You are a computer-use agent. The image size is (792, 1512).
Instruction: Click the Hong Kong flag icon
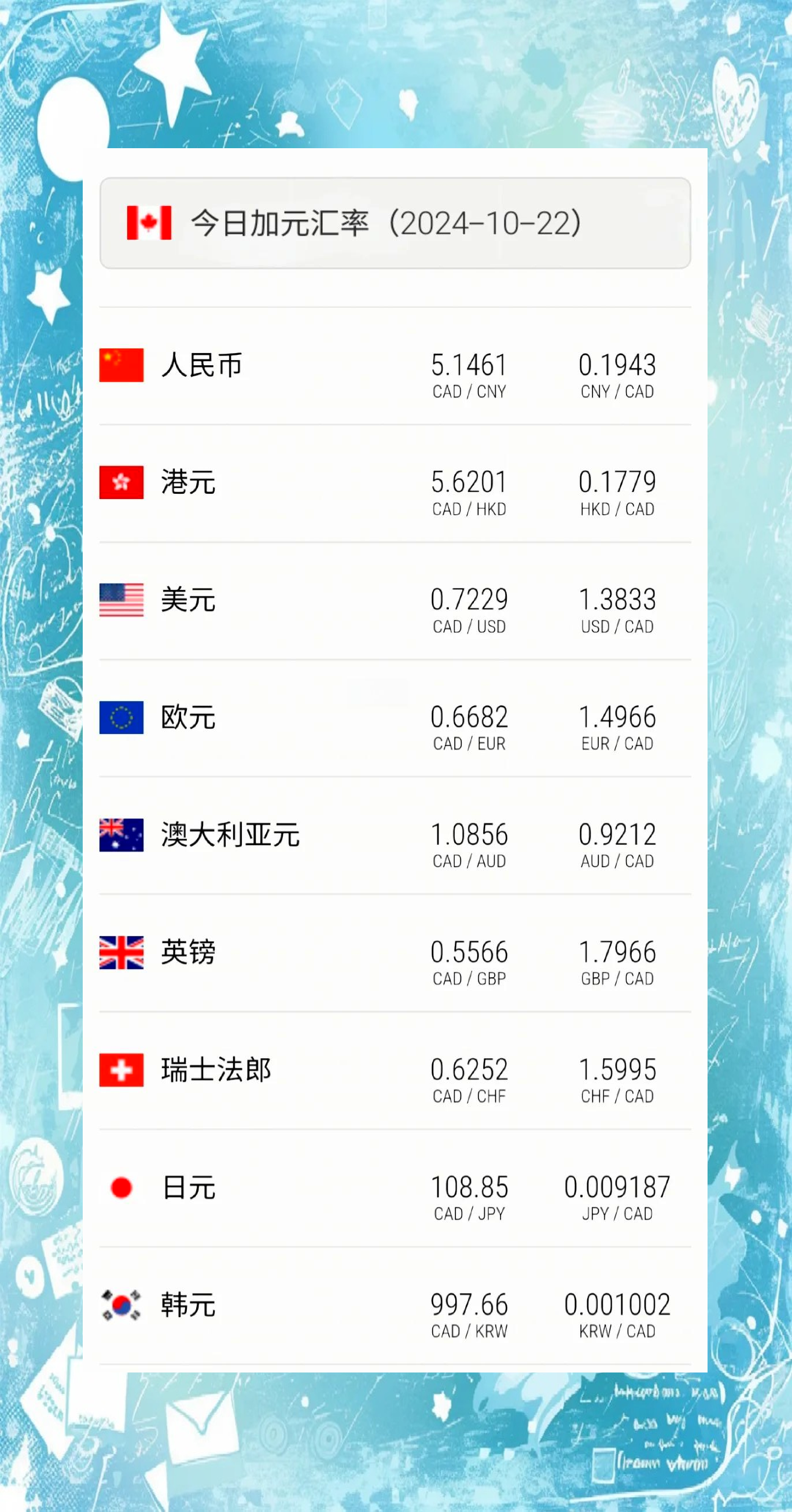pos(120,482)
